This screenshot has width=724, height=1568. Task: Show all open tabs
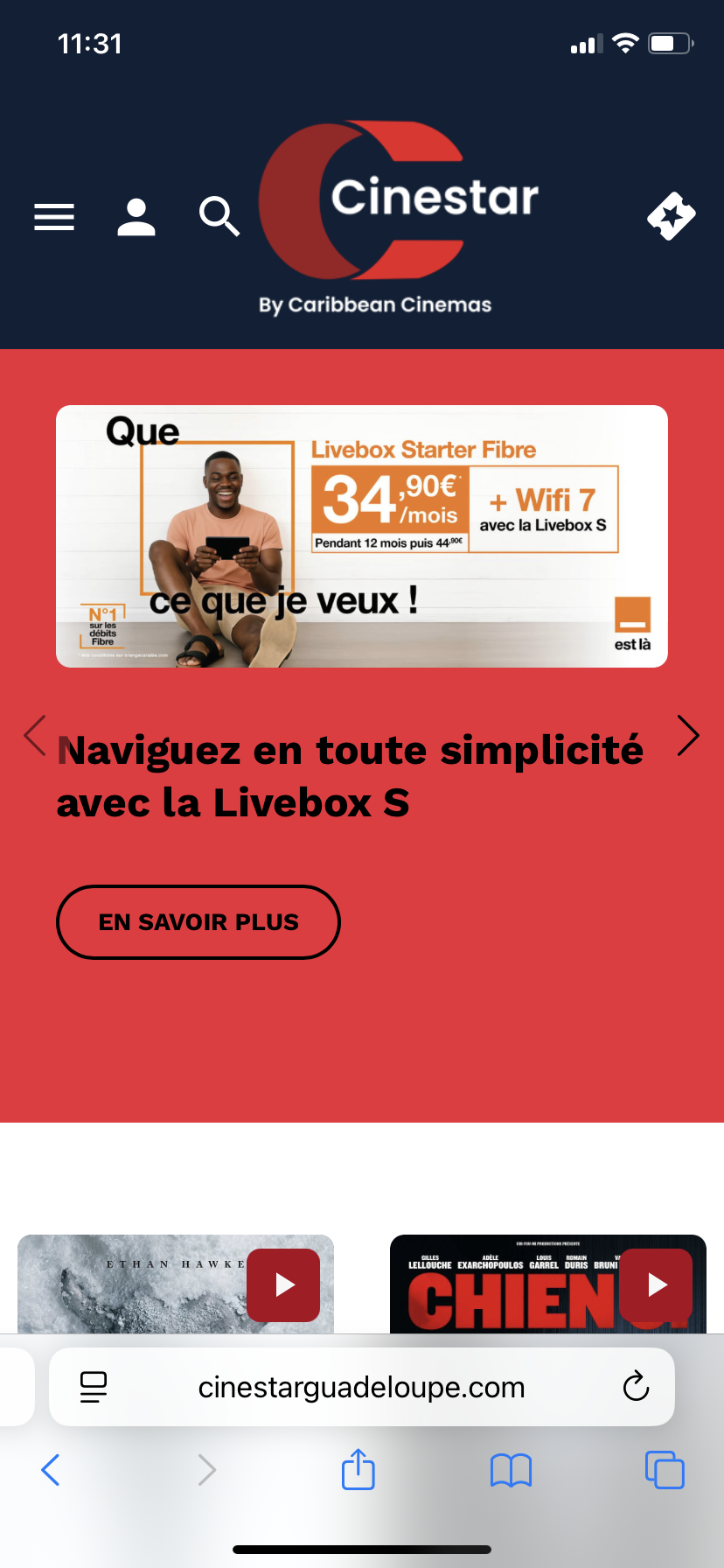click(x=665, y=1470)
